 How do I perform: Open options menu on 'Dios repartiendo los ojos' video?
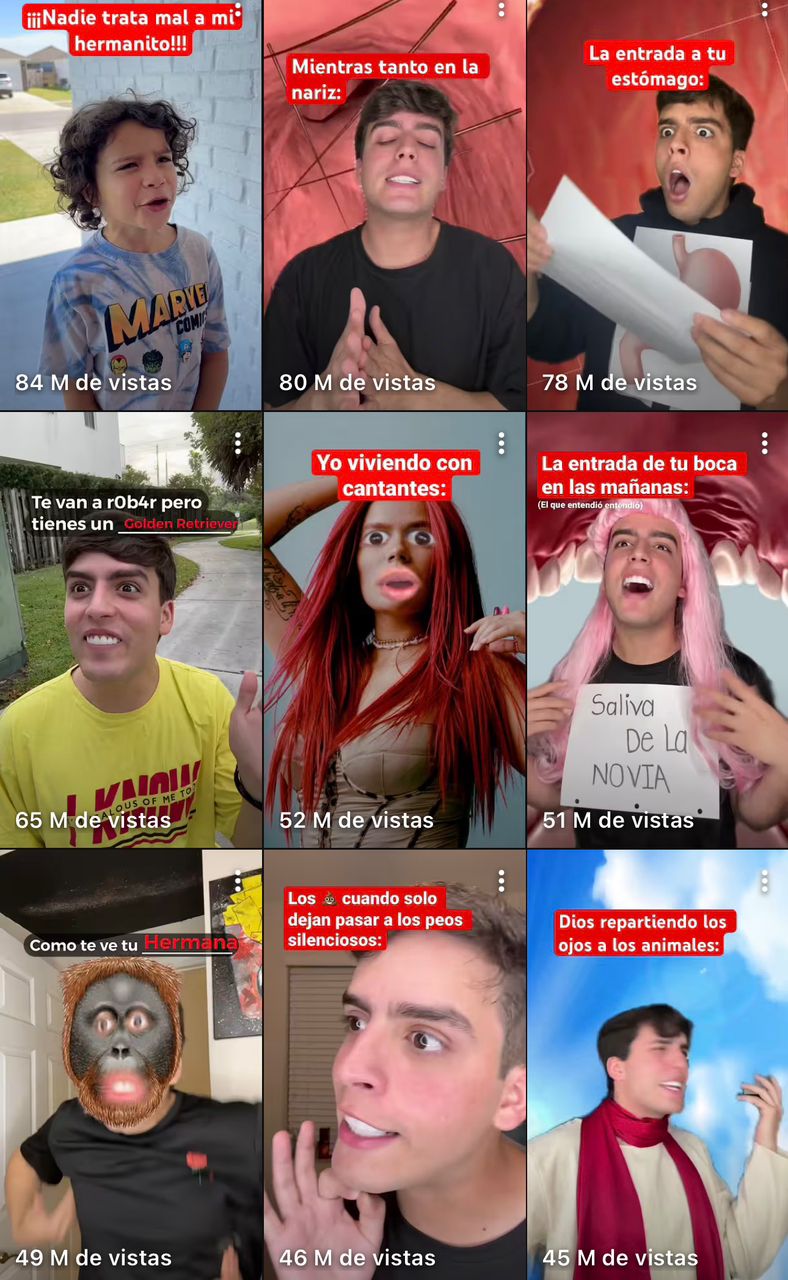tap(764, 882)
